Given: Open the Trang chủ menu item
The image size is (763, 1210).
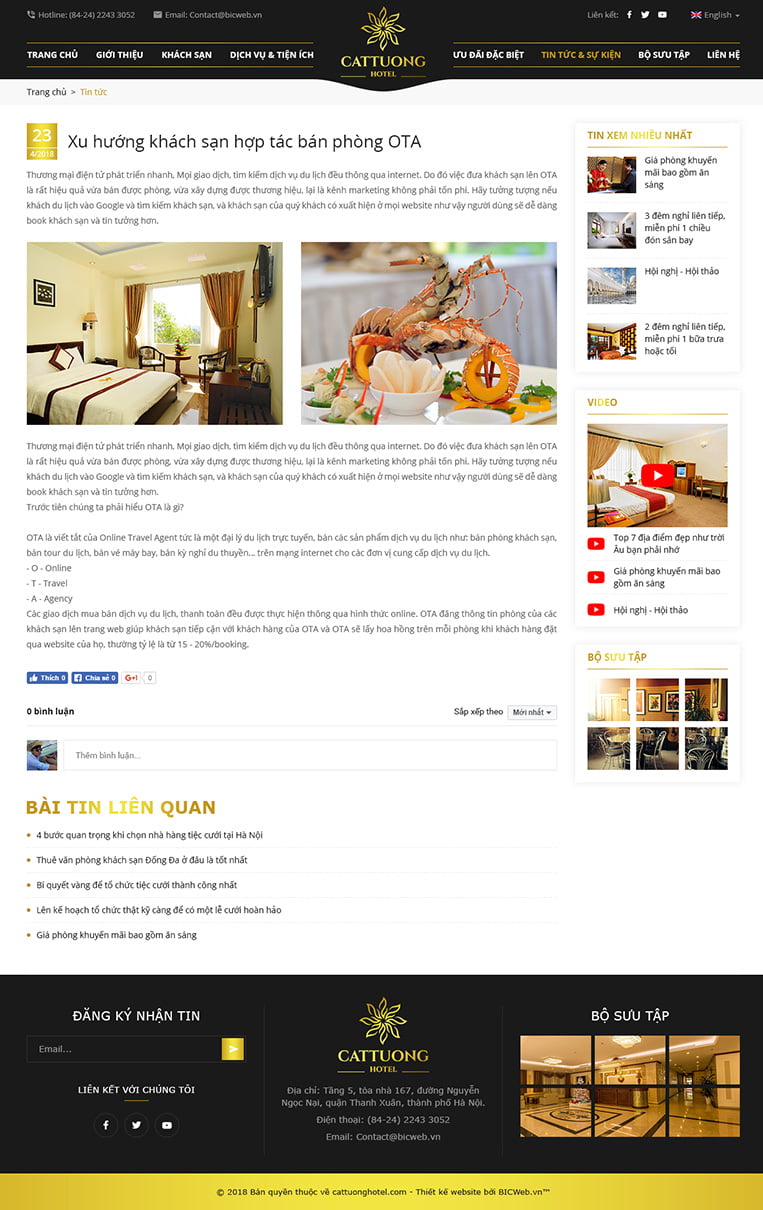Looking at the screenshot, I should [x=52, y=55].
